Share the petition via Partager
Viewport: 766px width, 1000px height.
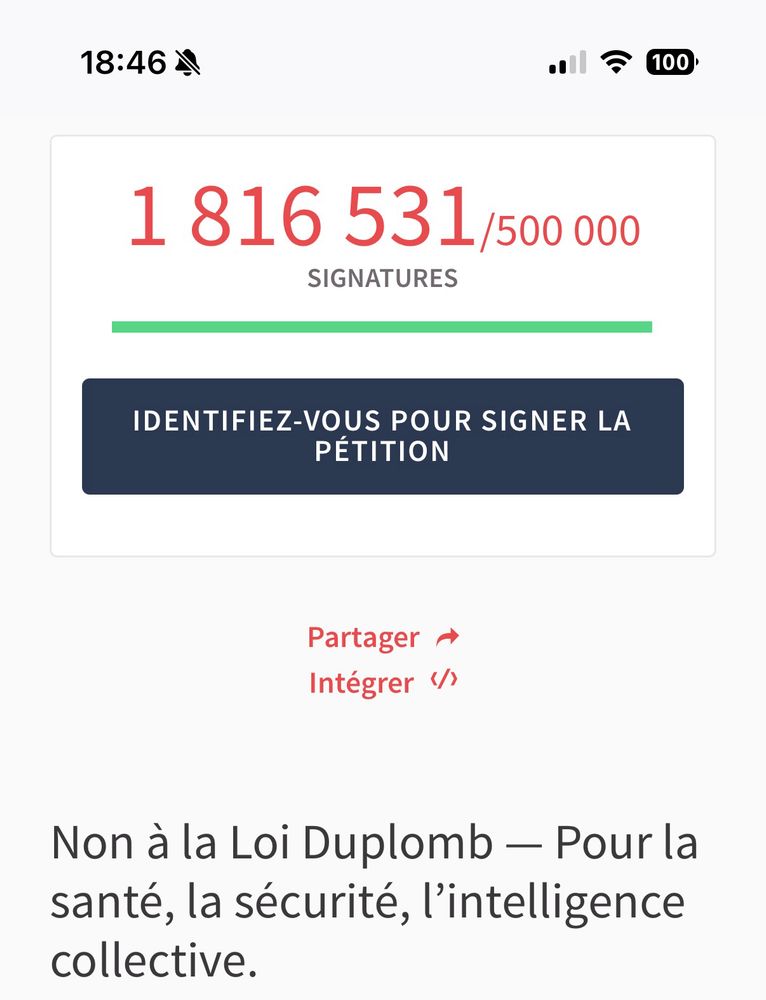382,637
